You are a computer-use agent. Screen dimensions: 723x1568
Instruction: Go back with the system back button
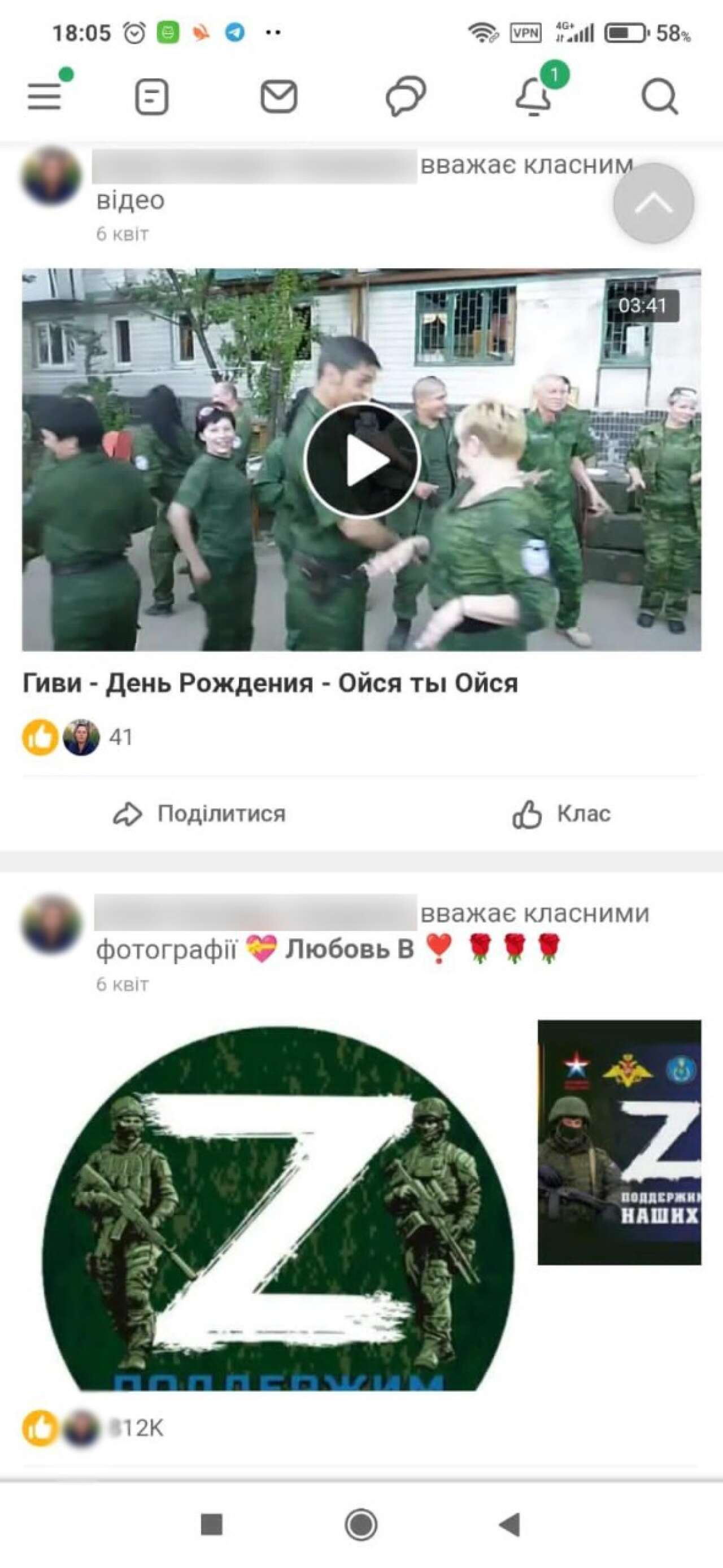click(x=509, y=1525)
